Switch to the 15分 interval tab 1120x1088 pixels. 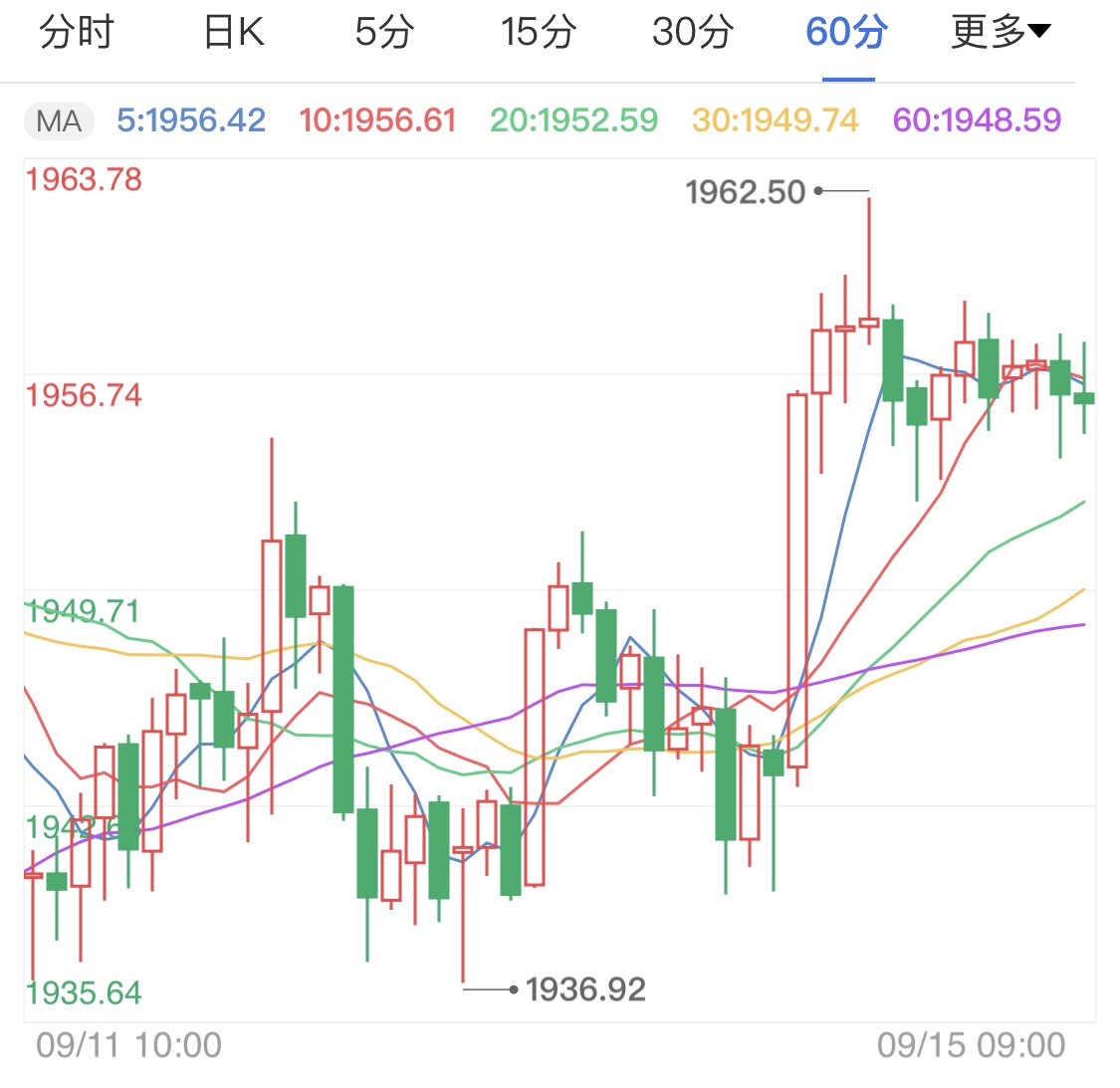[x=538, y=33]
